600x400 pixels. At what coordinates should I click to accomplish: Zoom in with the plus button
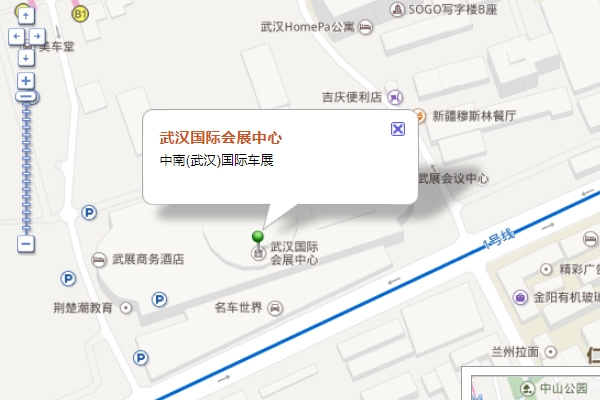(x=26, y=80)
